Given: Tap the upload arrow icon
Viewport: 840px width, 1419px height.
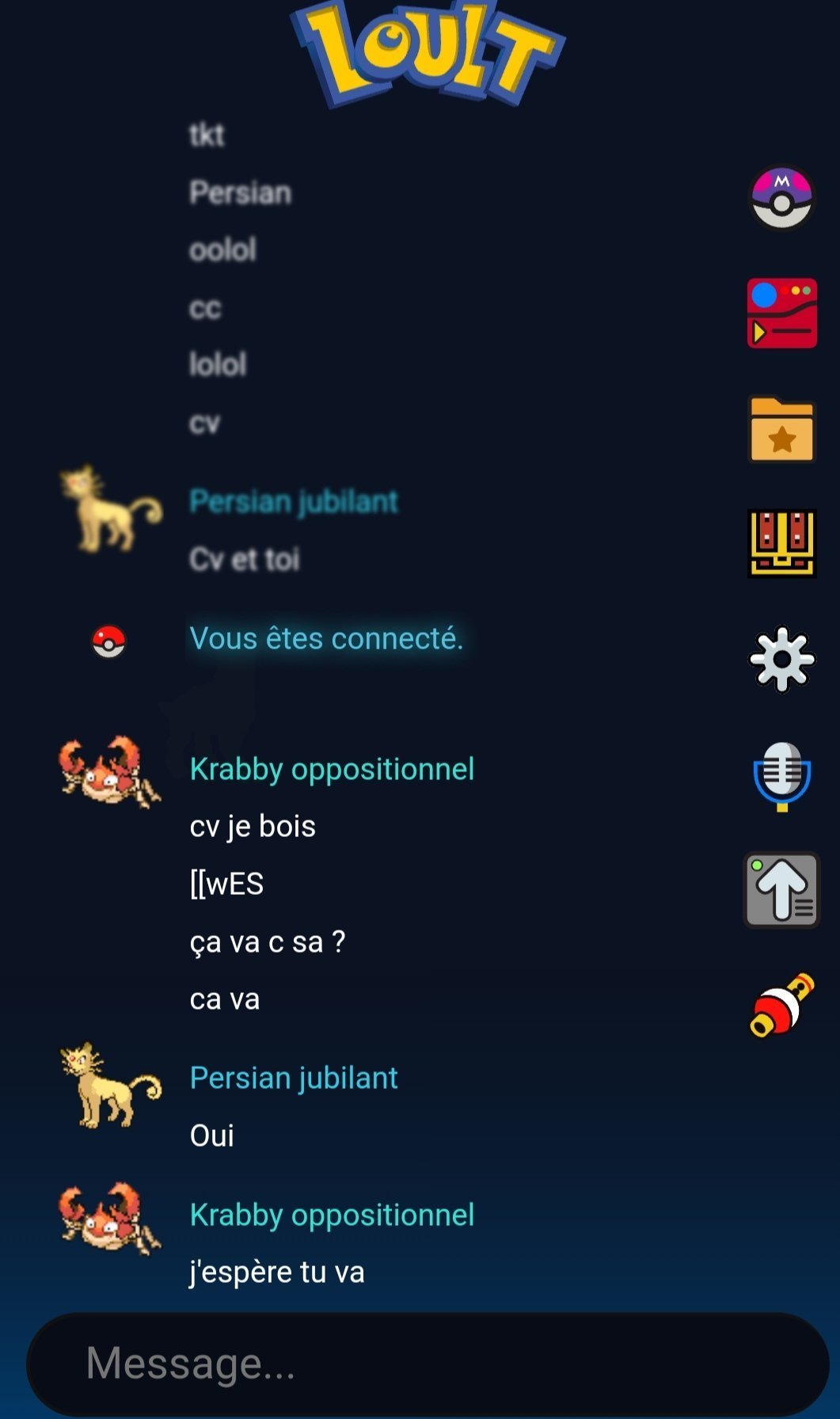Looking at the screenshot, I should (781, 890).
